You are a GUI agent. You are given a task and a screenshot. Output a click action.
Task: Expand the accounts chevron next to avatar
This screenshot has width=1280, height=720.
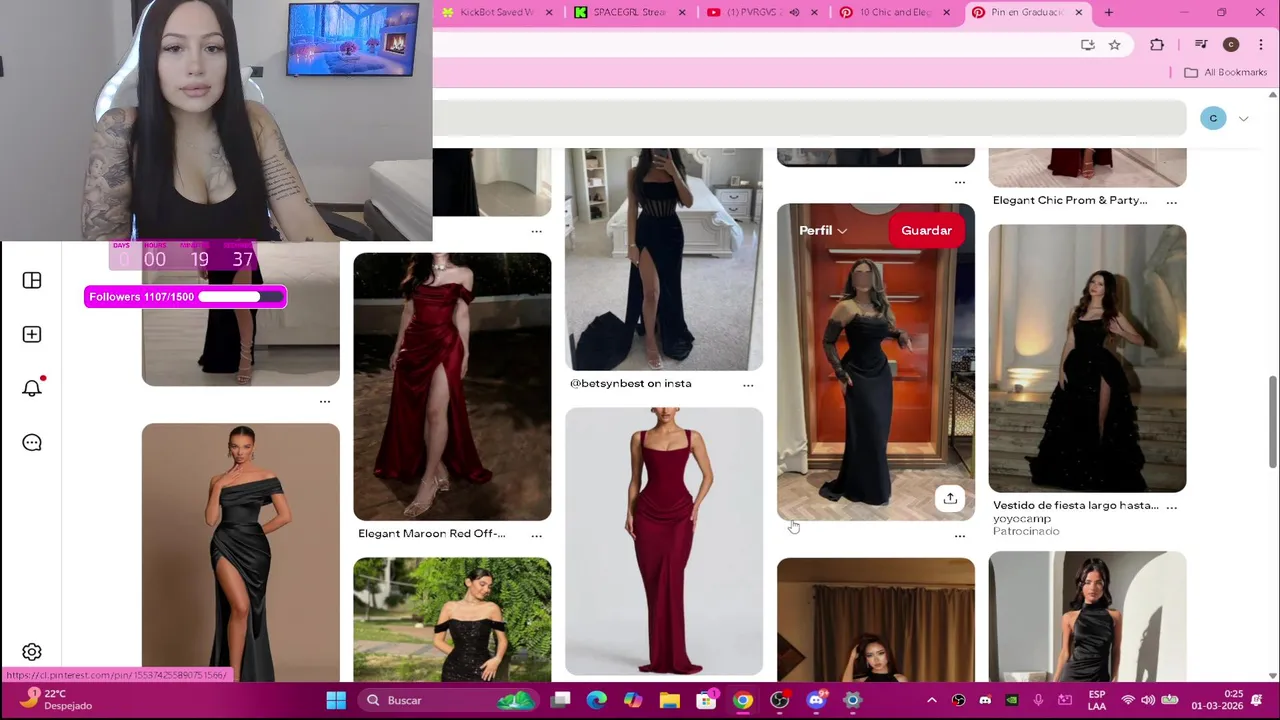(1243, 119)
